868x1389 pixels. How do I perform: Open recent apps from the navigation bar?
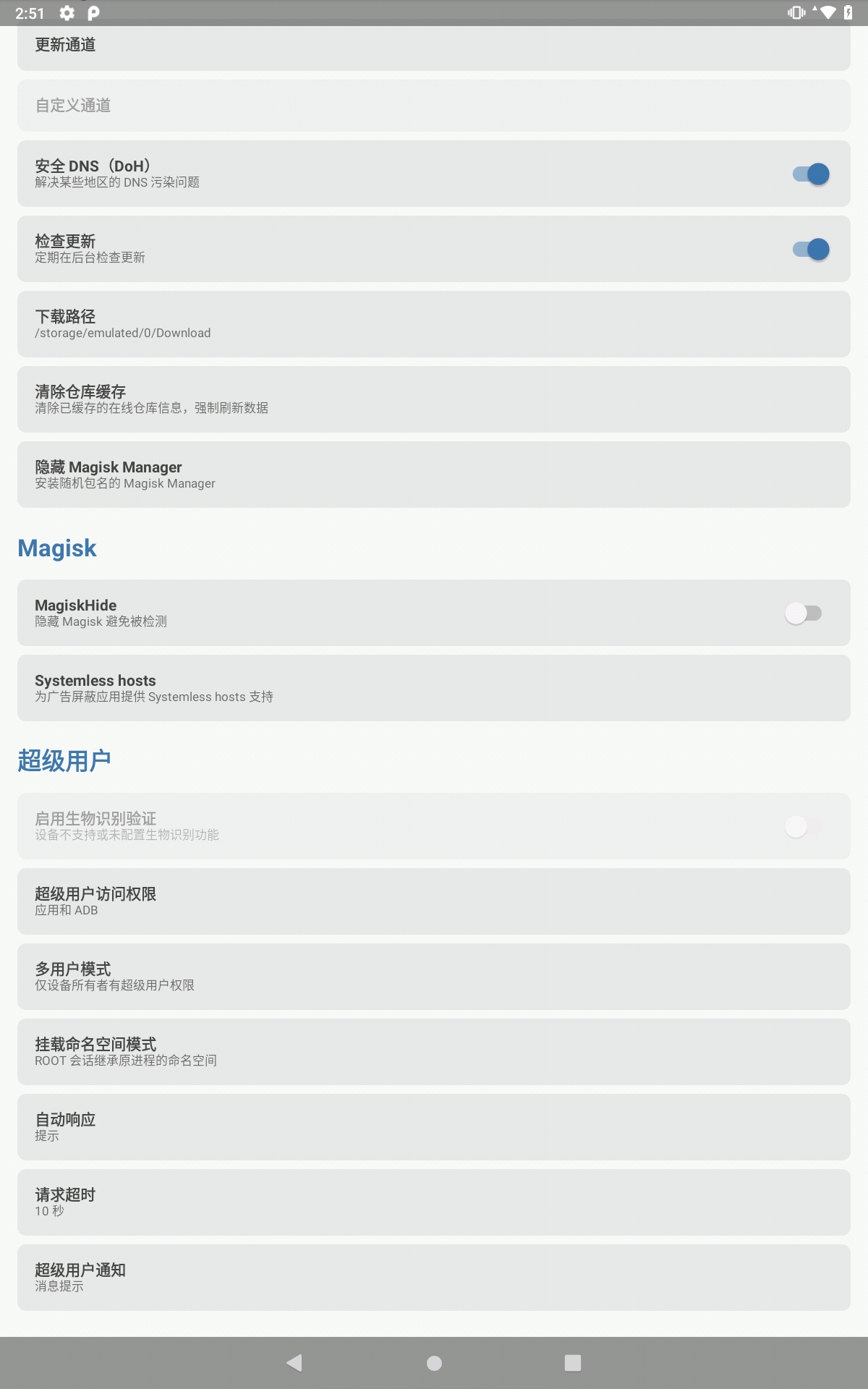click(573, 1363)
